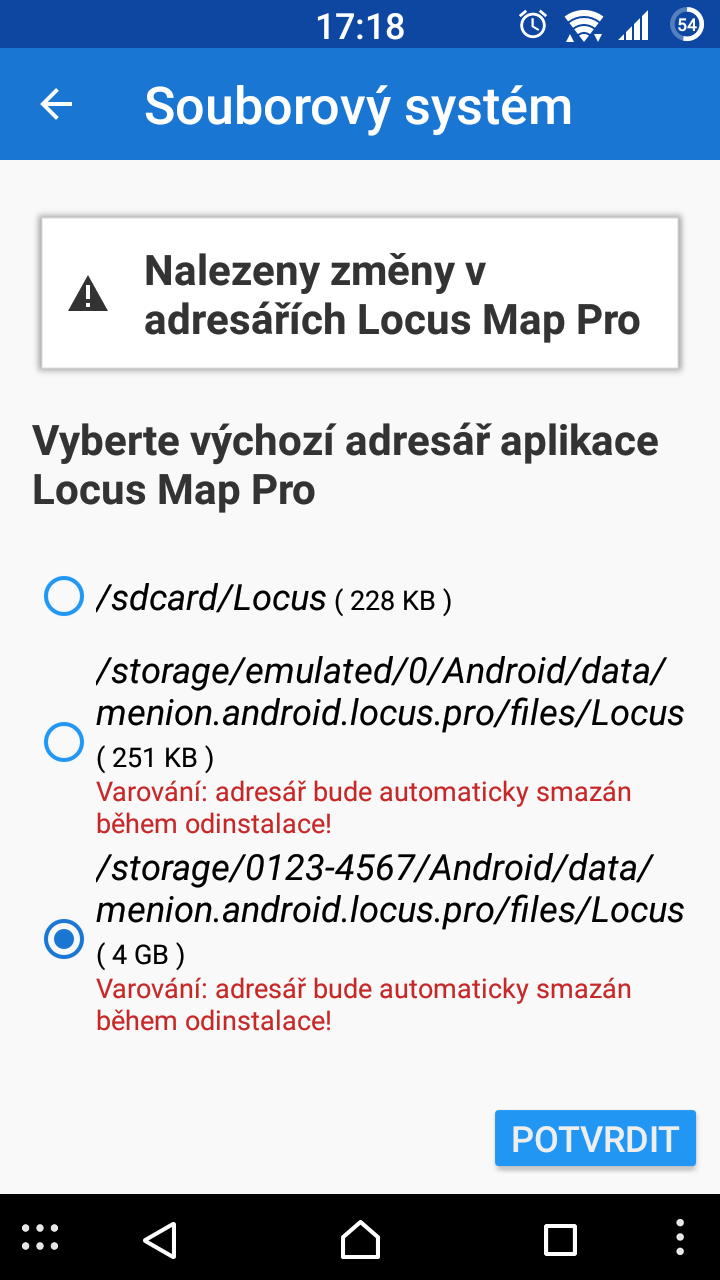Tap the POTVRDIT button to confirm

[x=595, y=1138]
